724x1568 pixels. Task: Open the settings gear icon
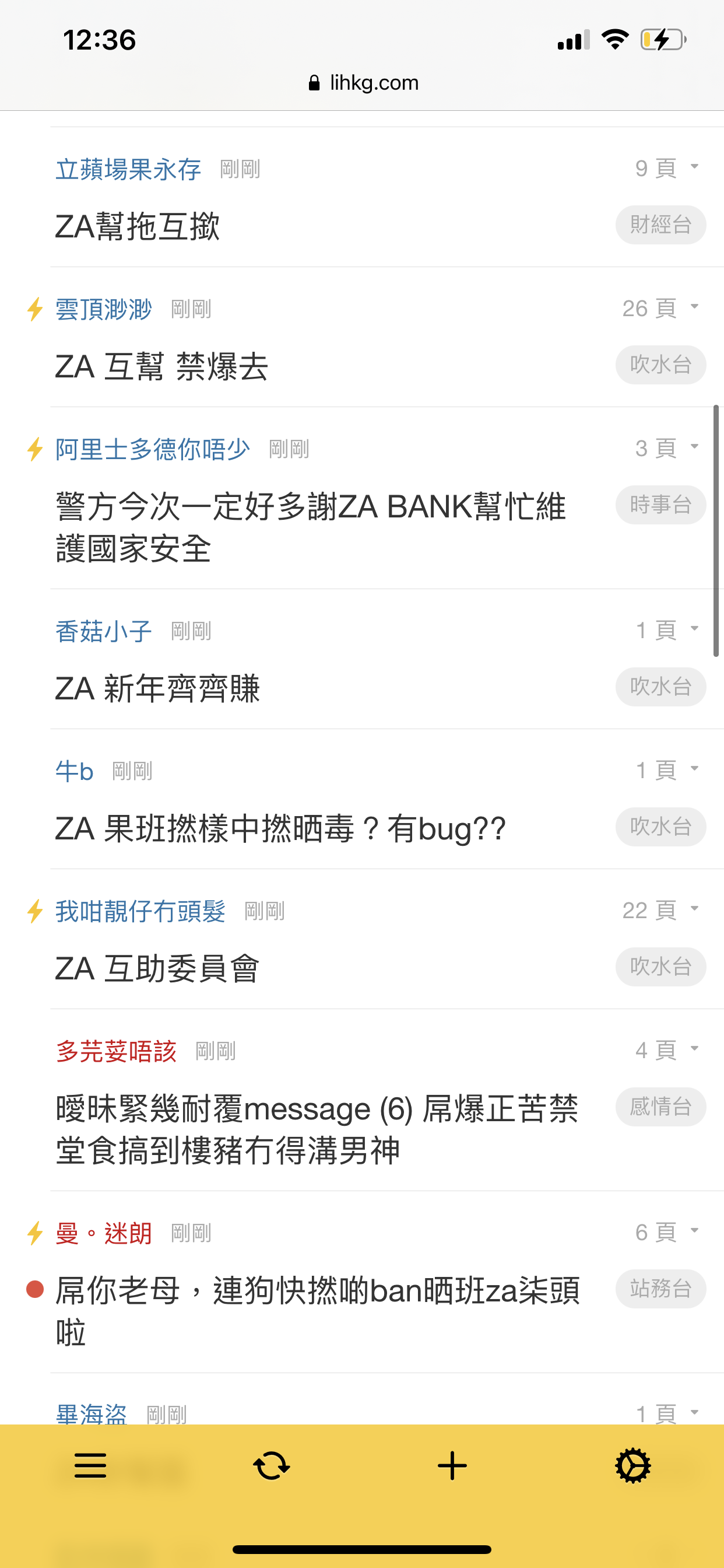[x=632, y=1466]
